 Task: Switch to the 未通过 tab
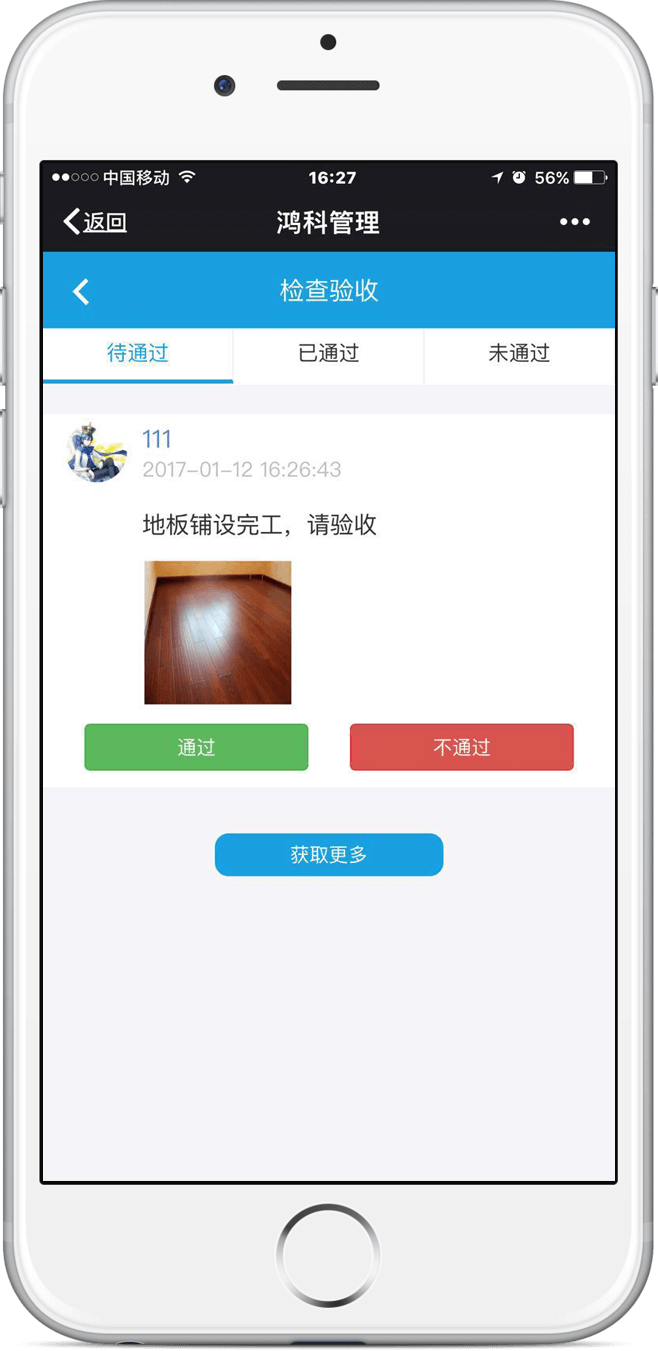[518, 353]
